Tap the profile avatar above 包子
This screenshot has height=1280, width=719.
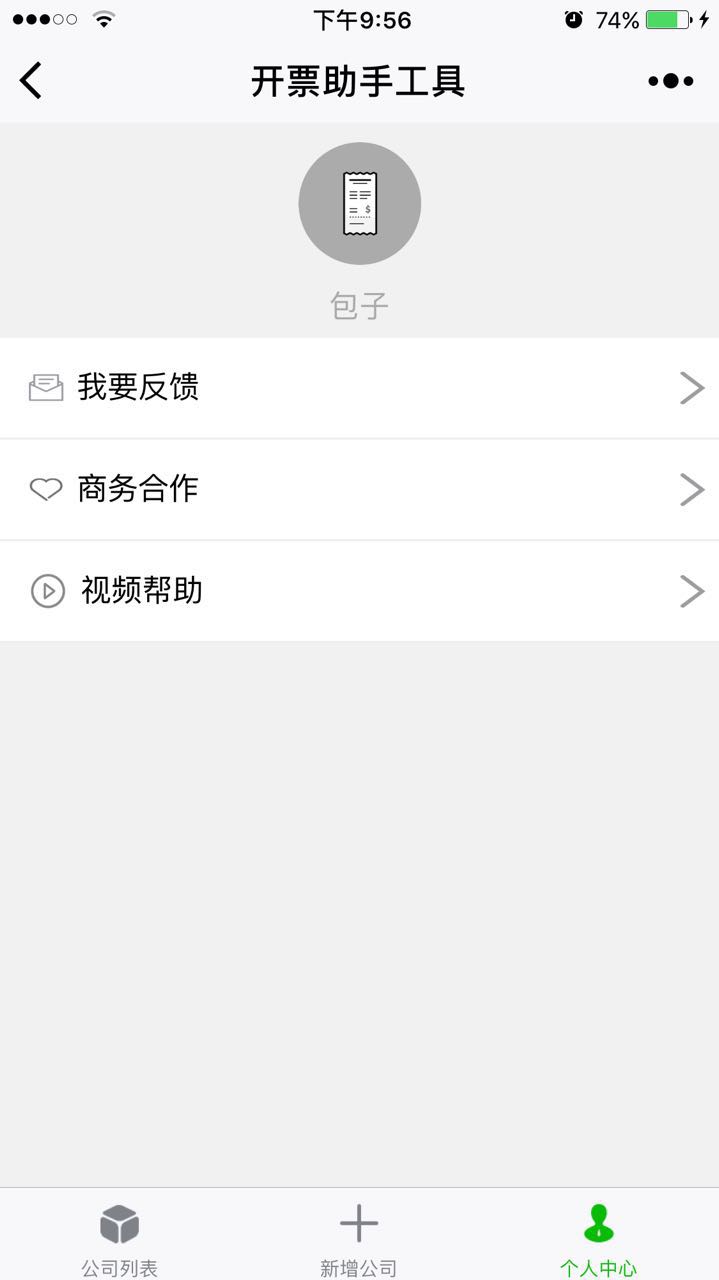pyautogui.click(x=359, y=203)
